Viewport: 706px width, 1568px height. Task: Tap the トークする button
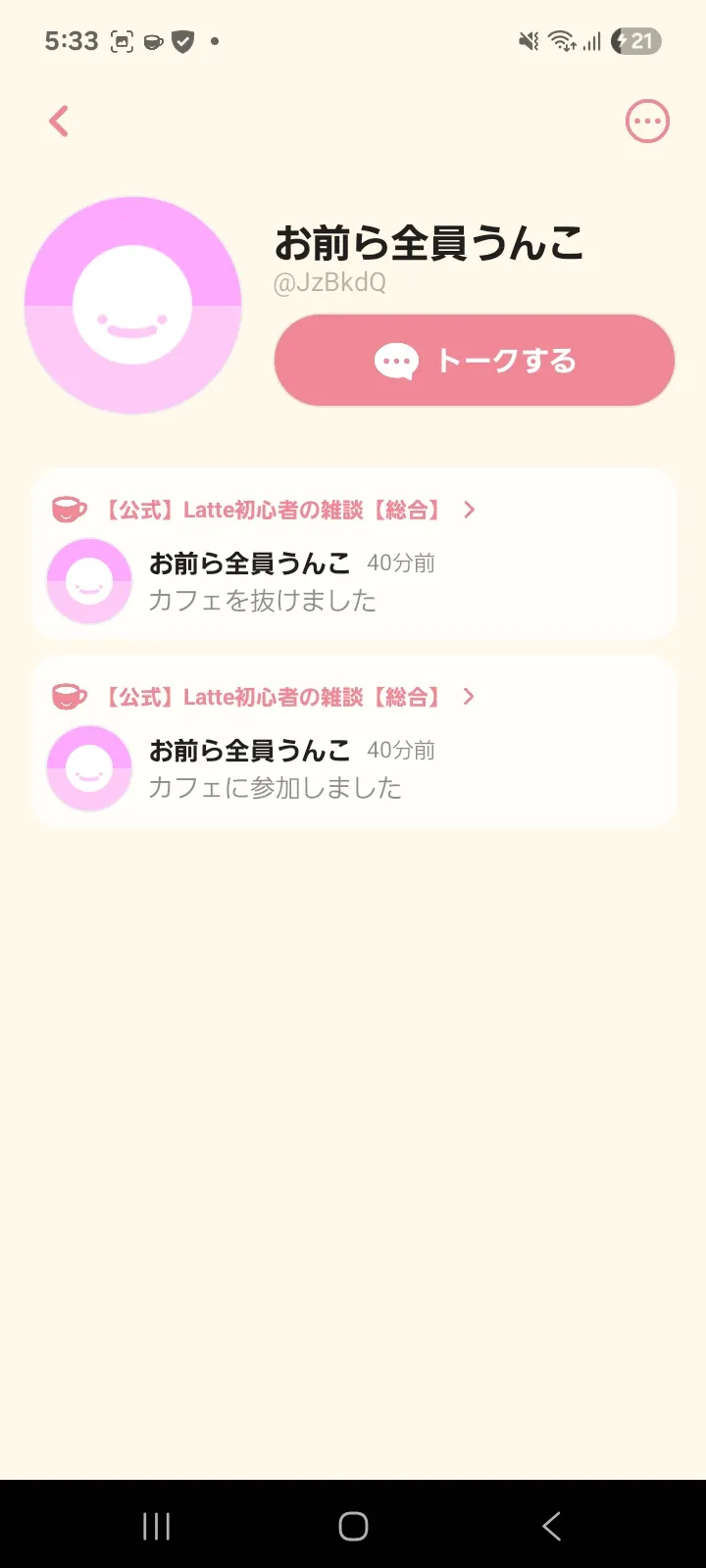click(x=475, y=361)
